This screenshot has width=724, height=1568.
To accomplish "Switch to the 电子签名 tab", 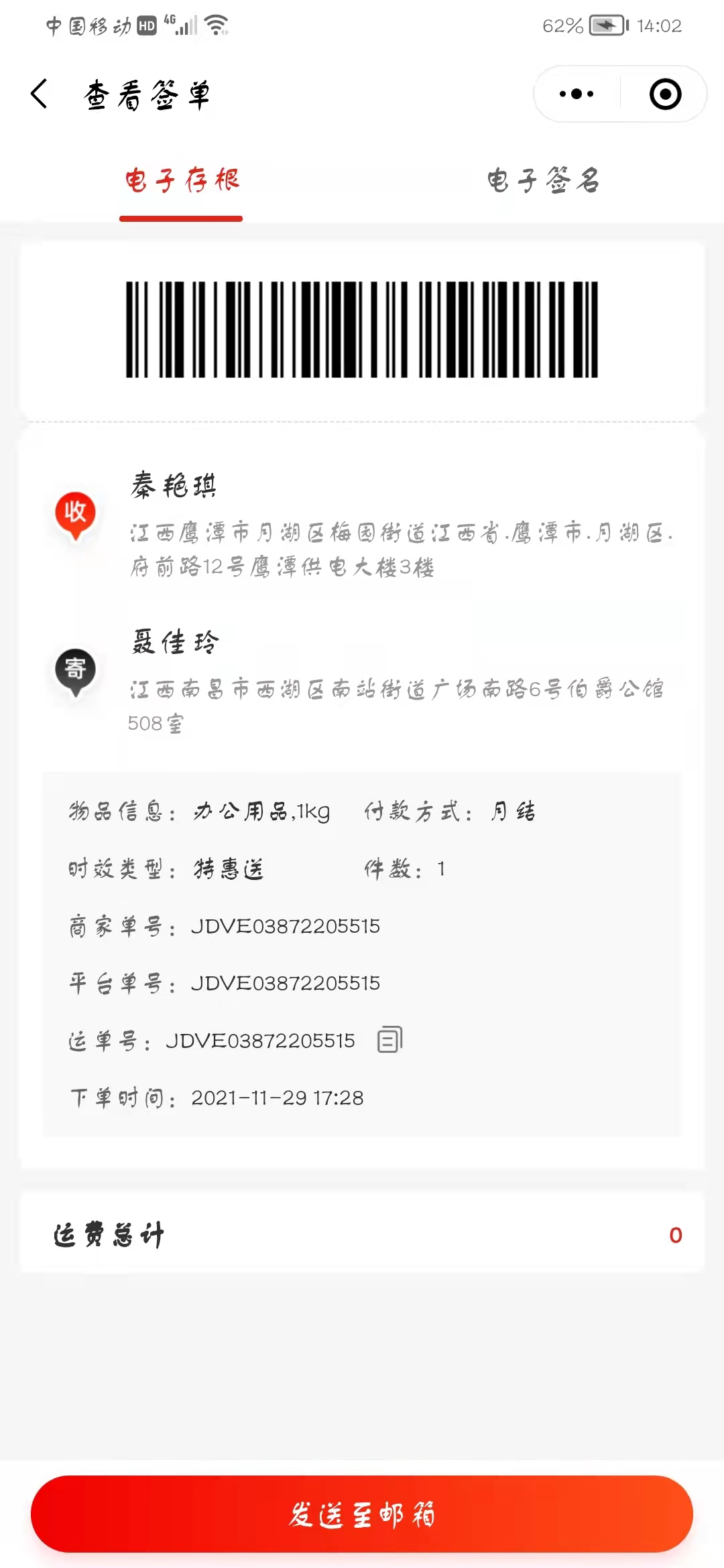I will [x=543, y=181].
